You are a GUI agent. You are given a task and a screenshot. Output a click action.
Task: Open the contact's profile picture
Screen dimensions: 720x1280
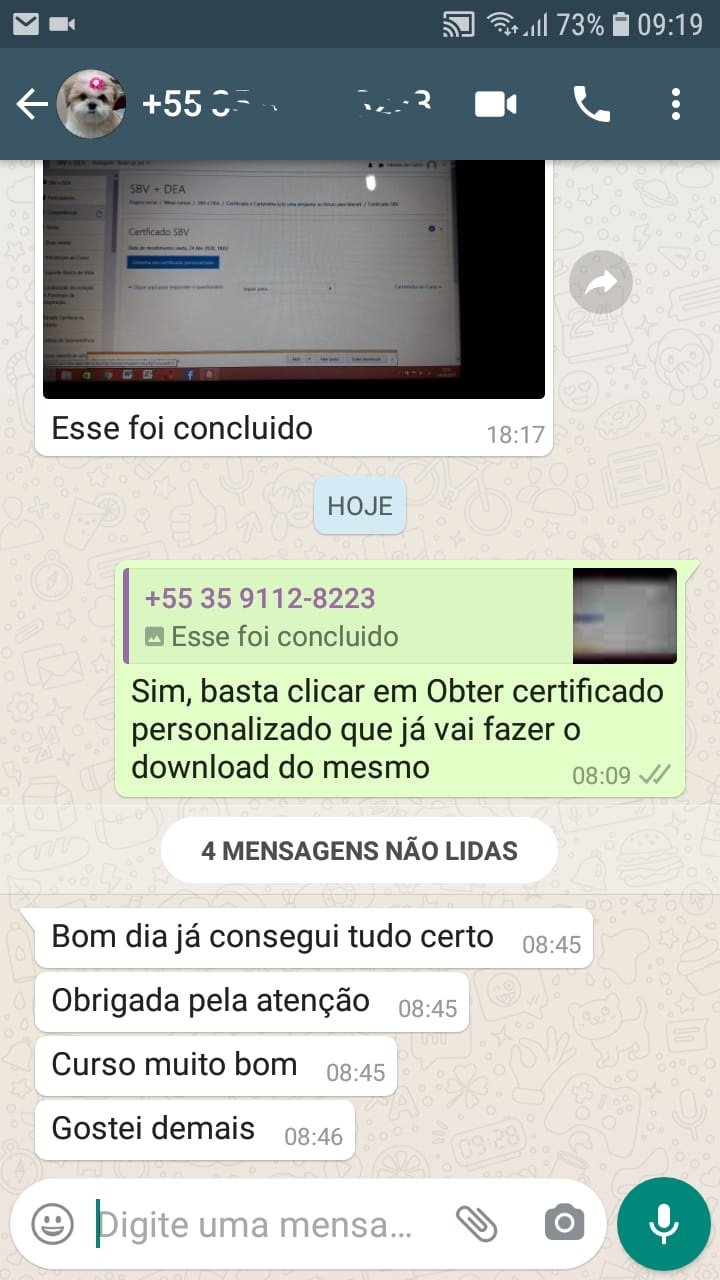click(92, 104)
